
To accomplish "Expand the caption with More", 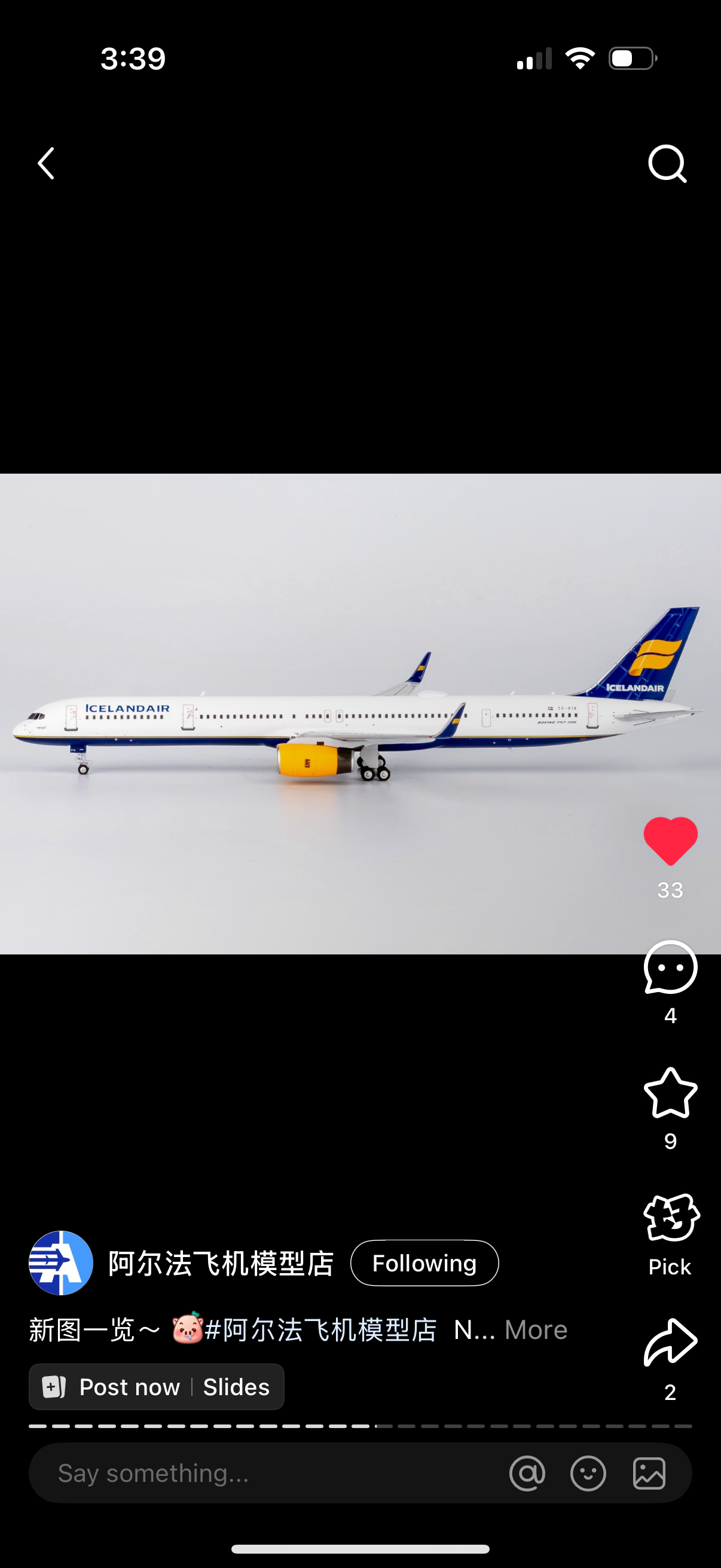I will click(536, 1330).
